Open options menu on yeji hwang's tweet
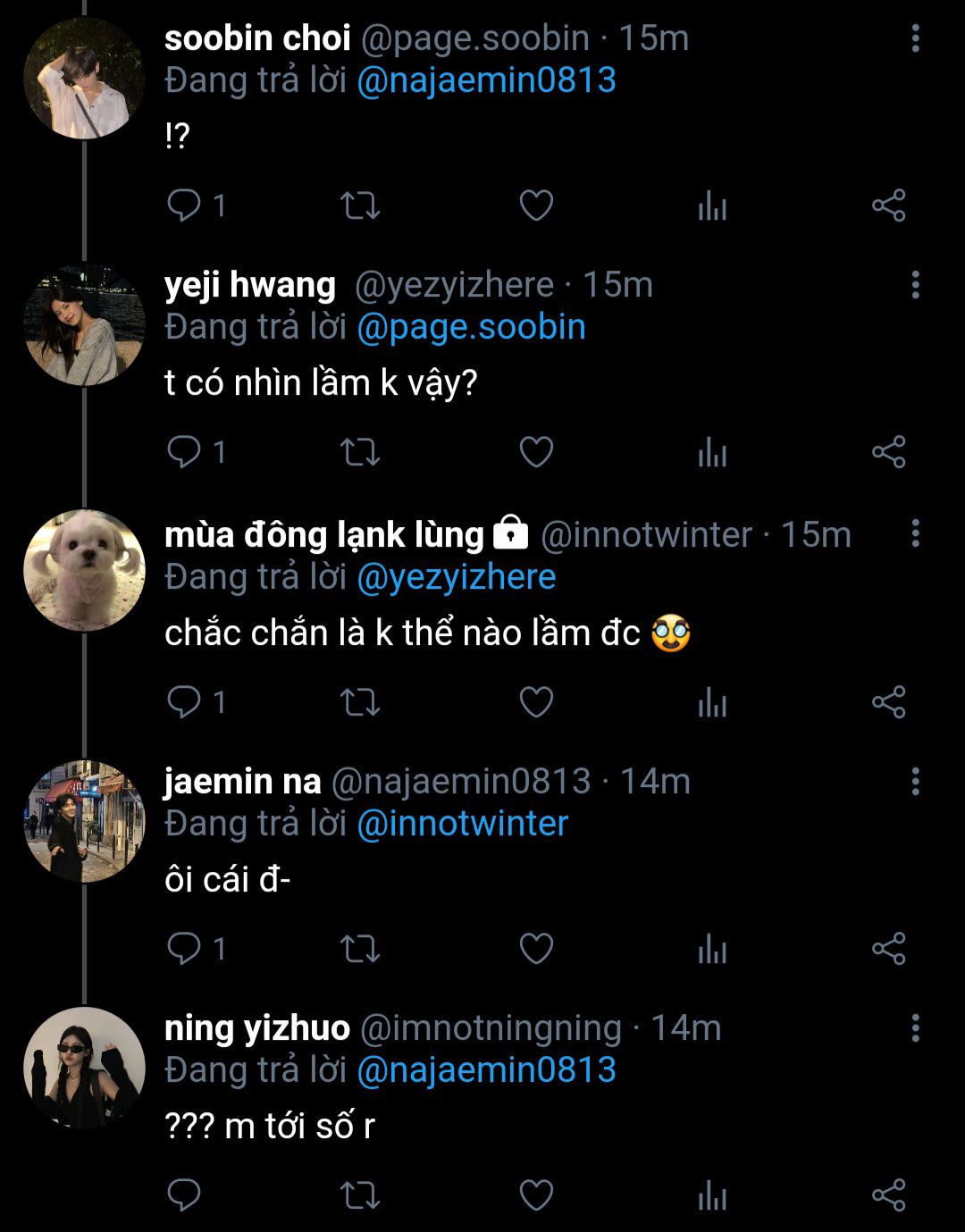The width and height of the screenshot is (965, 1232). [915, 285]
